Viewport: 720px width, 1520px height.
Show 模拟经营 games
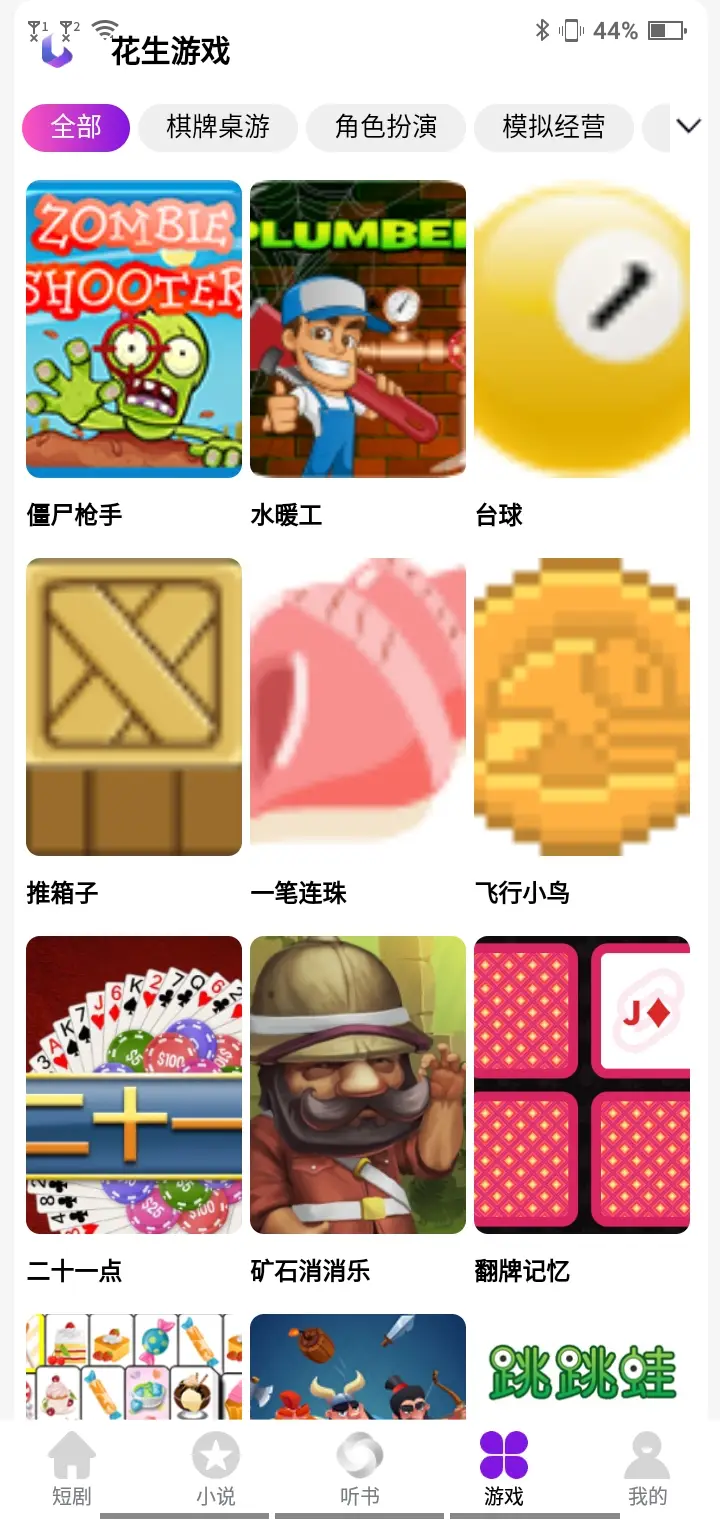[x=553, y=128]
